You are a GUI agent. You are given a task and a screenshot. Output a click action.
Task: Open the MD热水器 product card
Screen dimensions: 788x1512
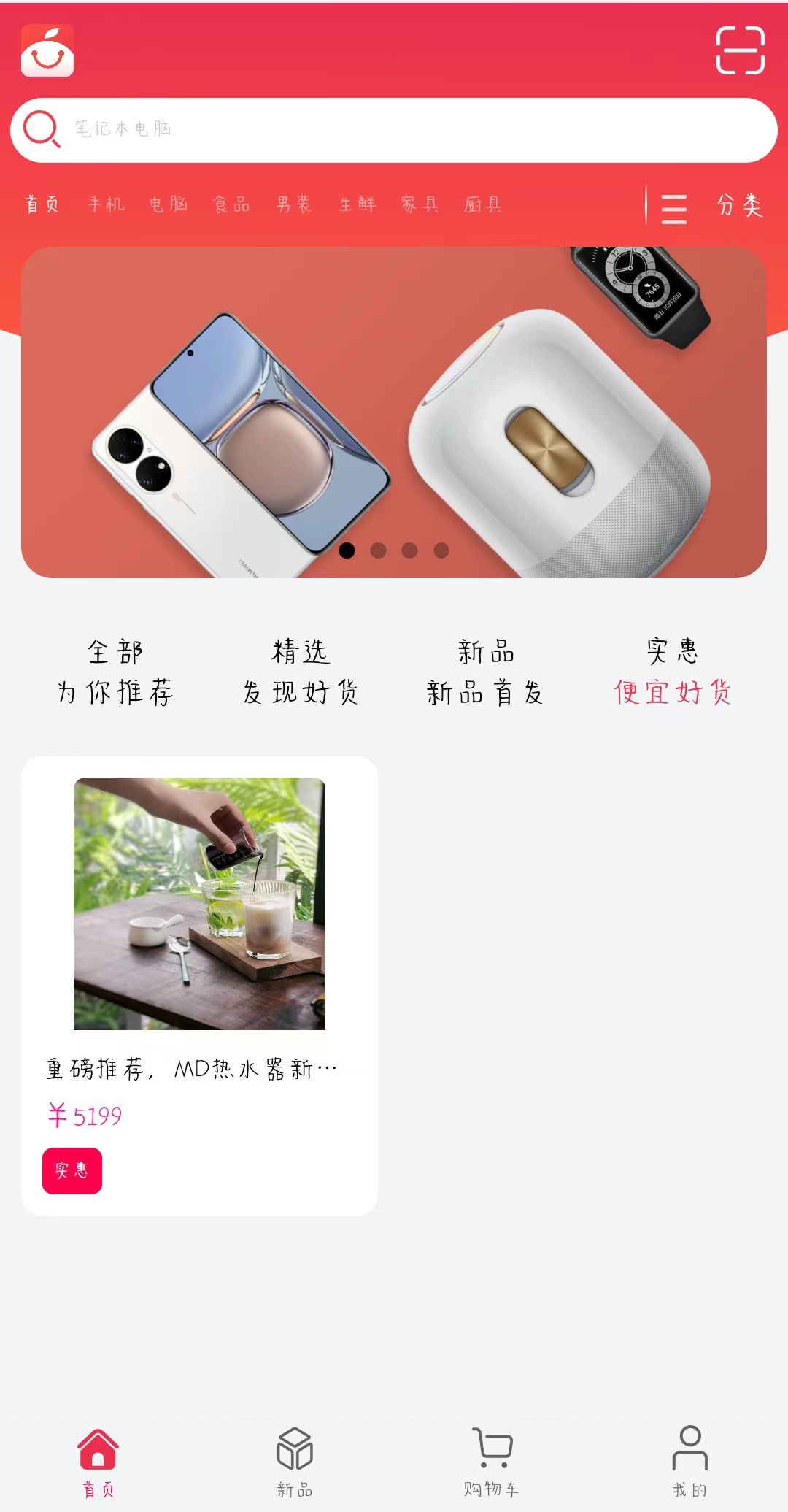(199, 986)
